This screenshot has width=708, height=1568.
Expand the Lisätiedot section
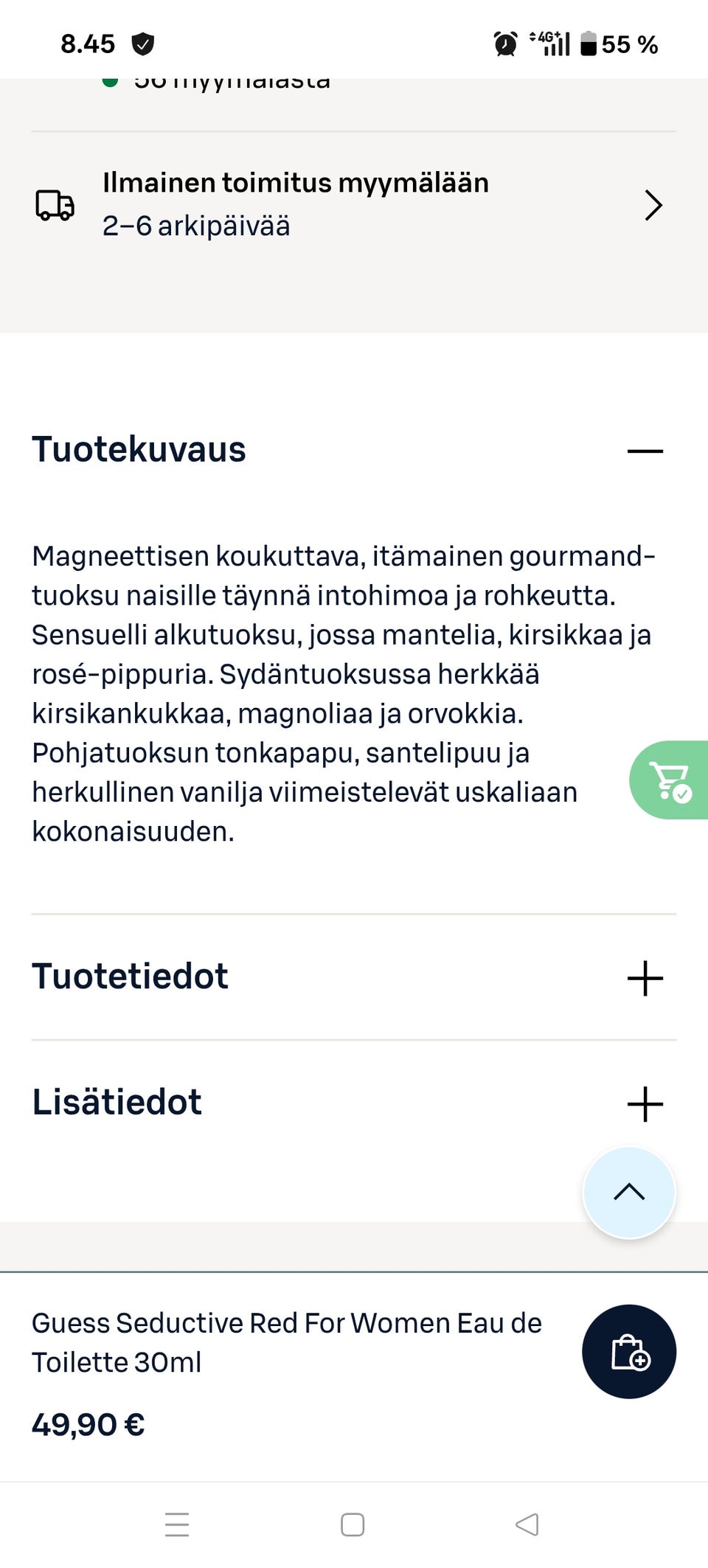pos(645,1104)
